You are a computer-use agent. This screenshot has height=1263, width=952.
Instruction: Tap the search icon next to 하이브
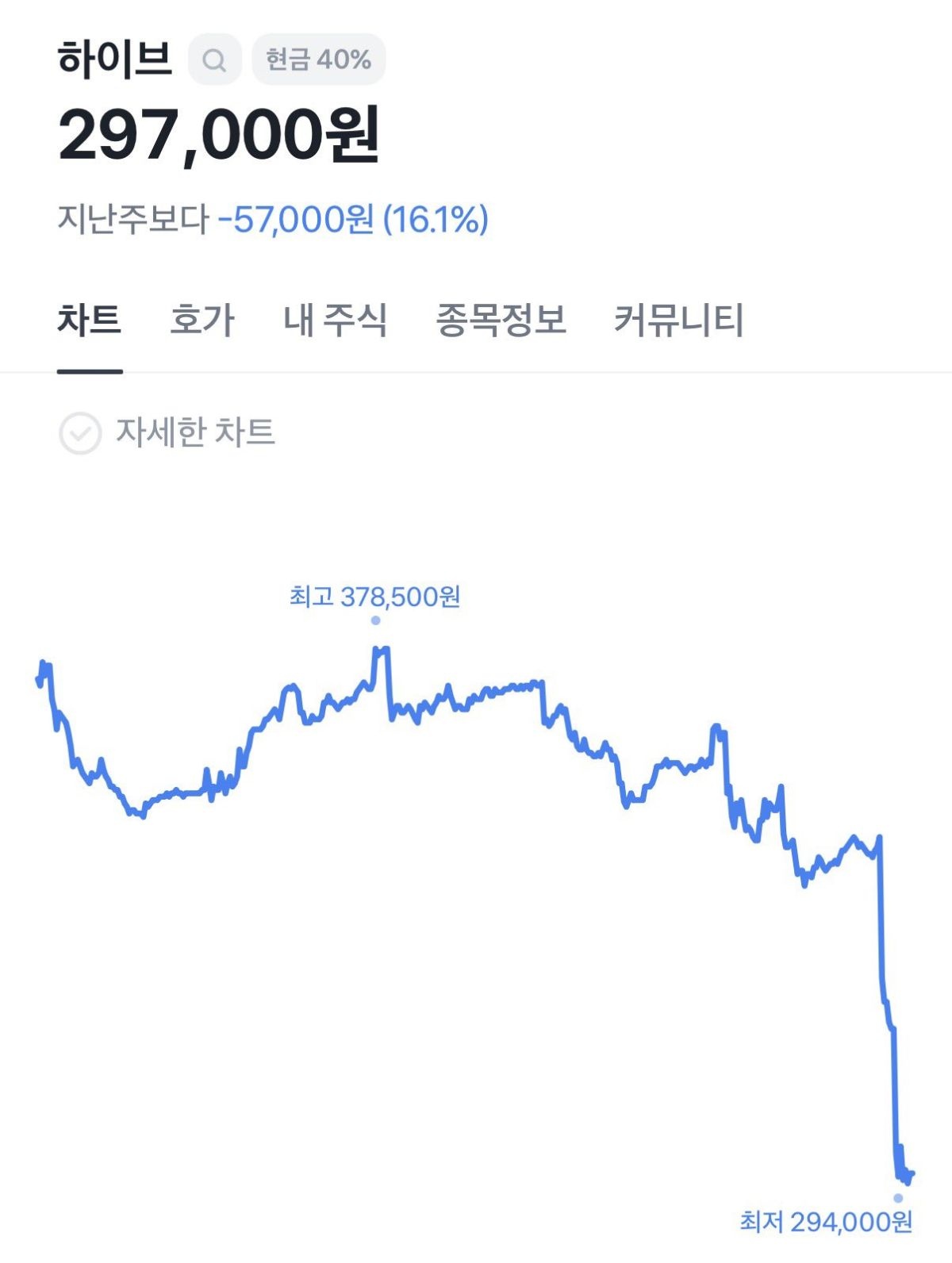point(214,60)
